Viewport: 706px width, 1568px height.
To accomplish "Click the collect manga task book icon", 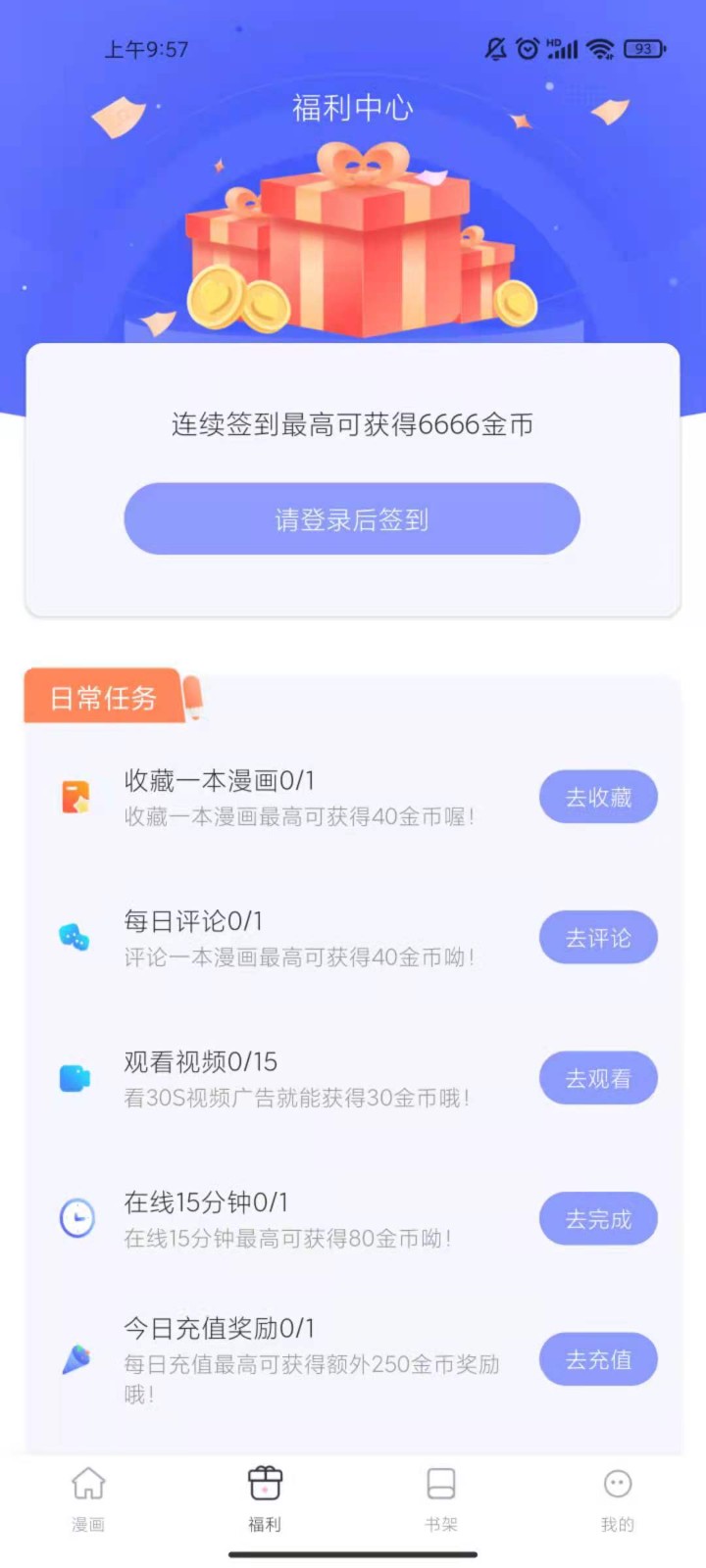I will pos(76,797).
